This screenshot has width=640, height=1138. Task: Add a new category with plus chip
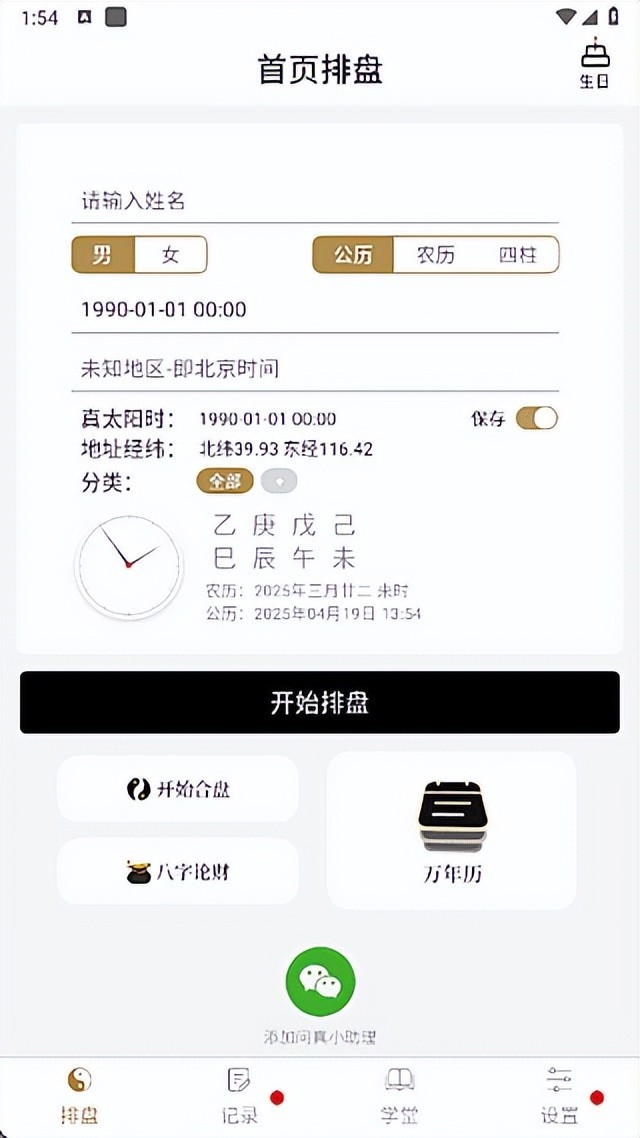click(279, 481)
